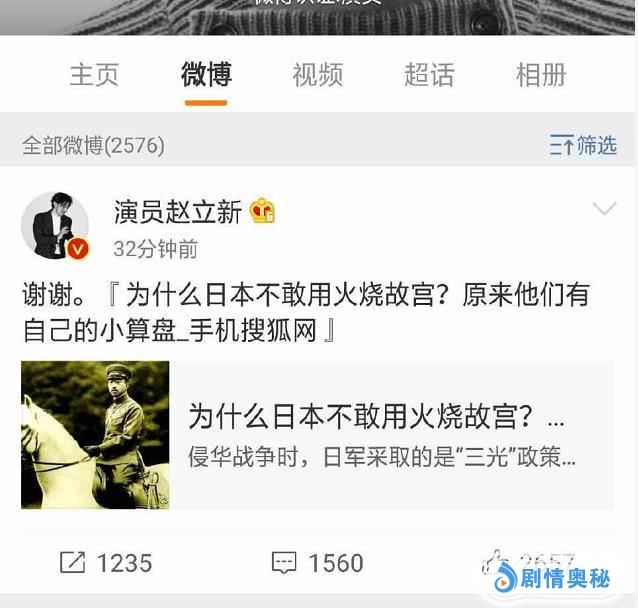
Task: Switch to the 超话 tab
Action: (x=429, y=74)
